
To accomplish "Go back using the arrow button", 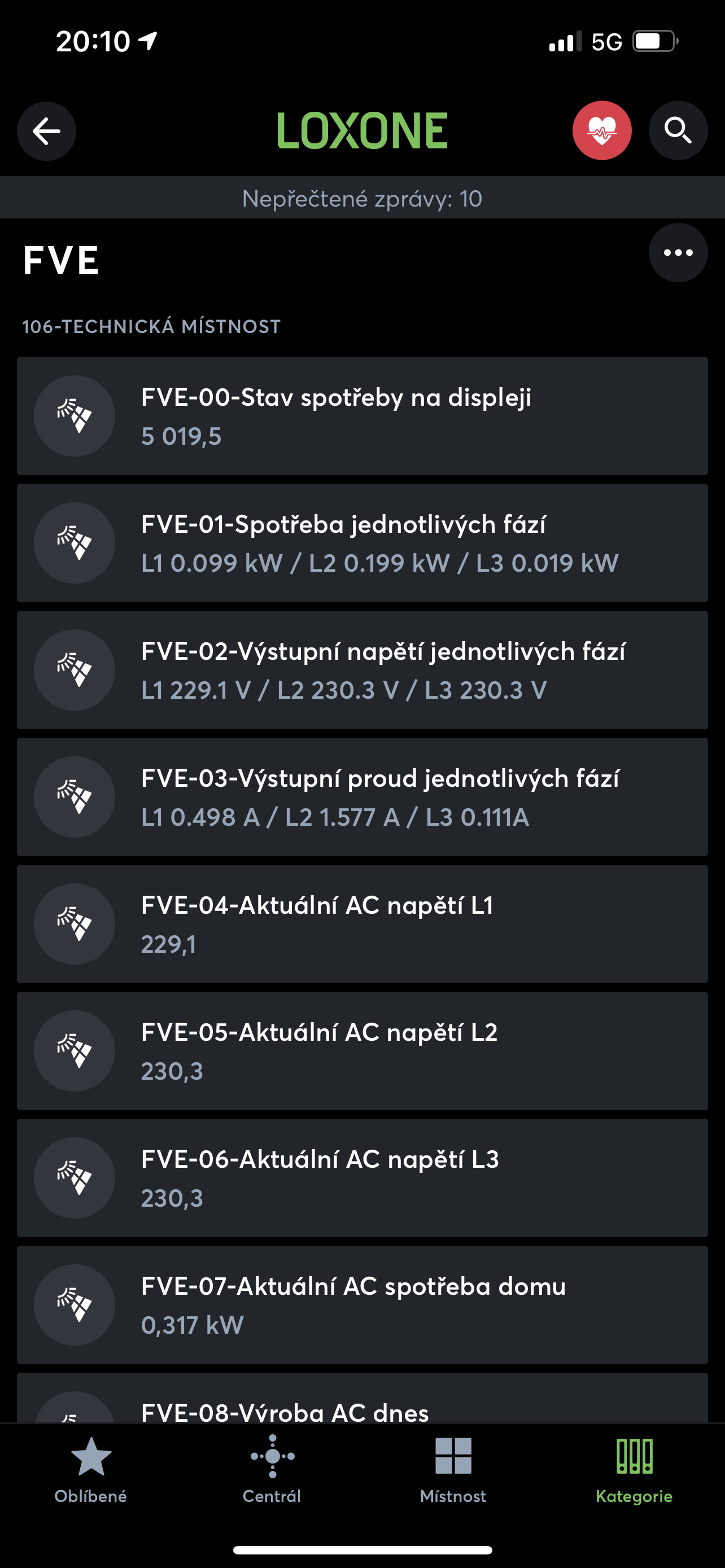I will pos(46,131).
